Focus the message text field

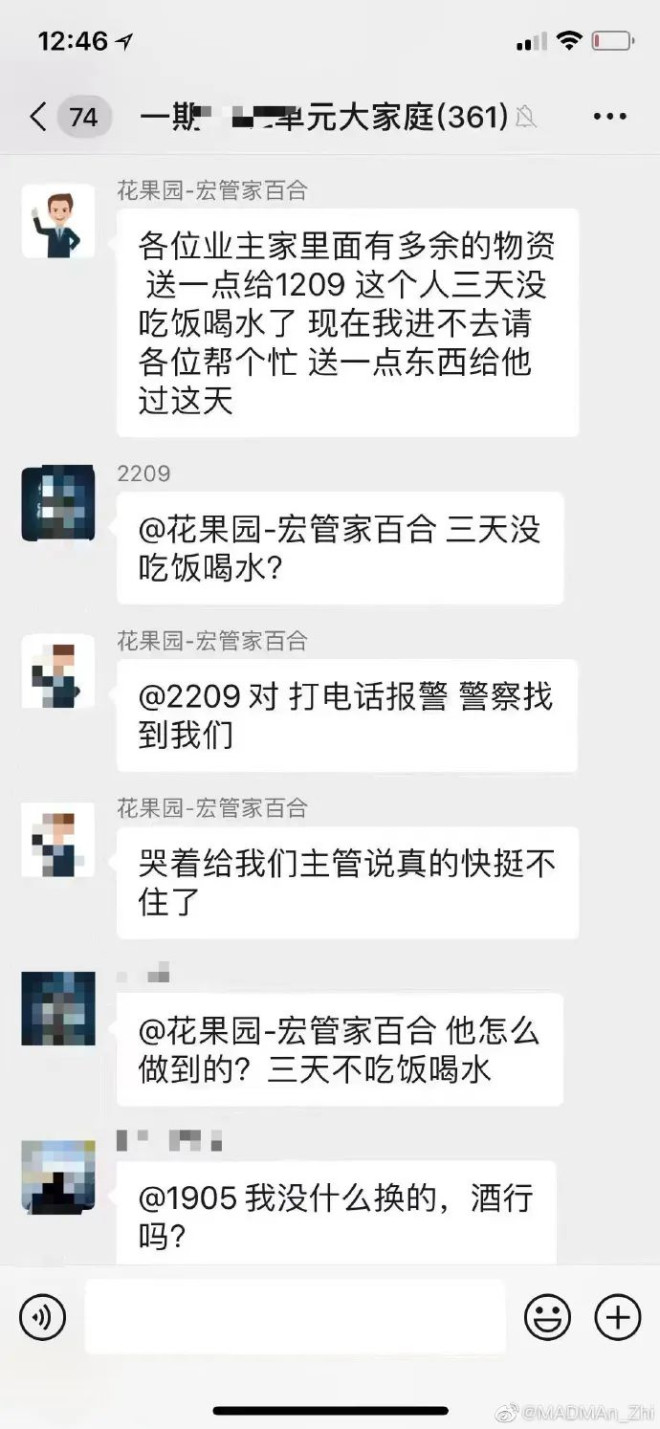tap(295, 1317)
